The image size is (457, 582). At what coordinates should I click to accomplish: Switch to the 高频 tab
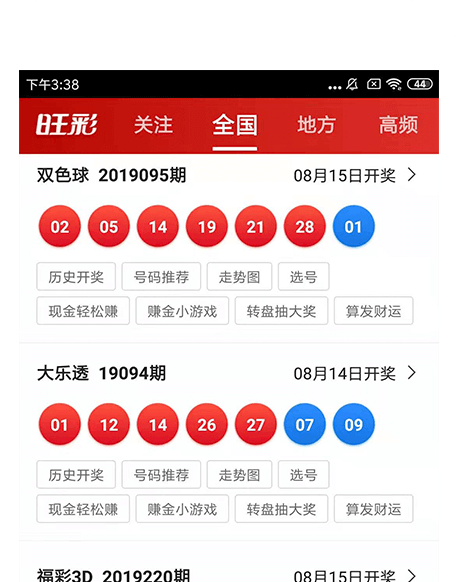tap(398, 125)
